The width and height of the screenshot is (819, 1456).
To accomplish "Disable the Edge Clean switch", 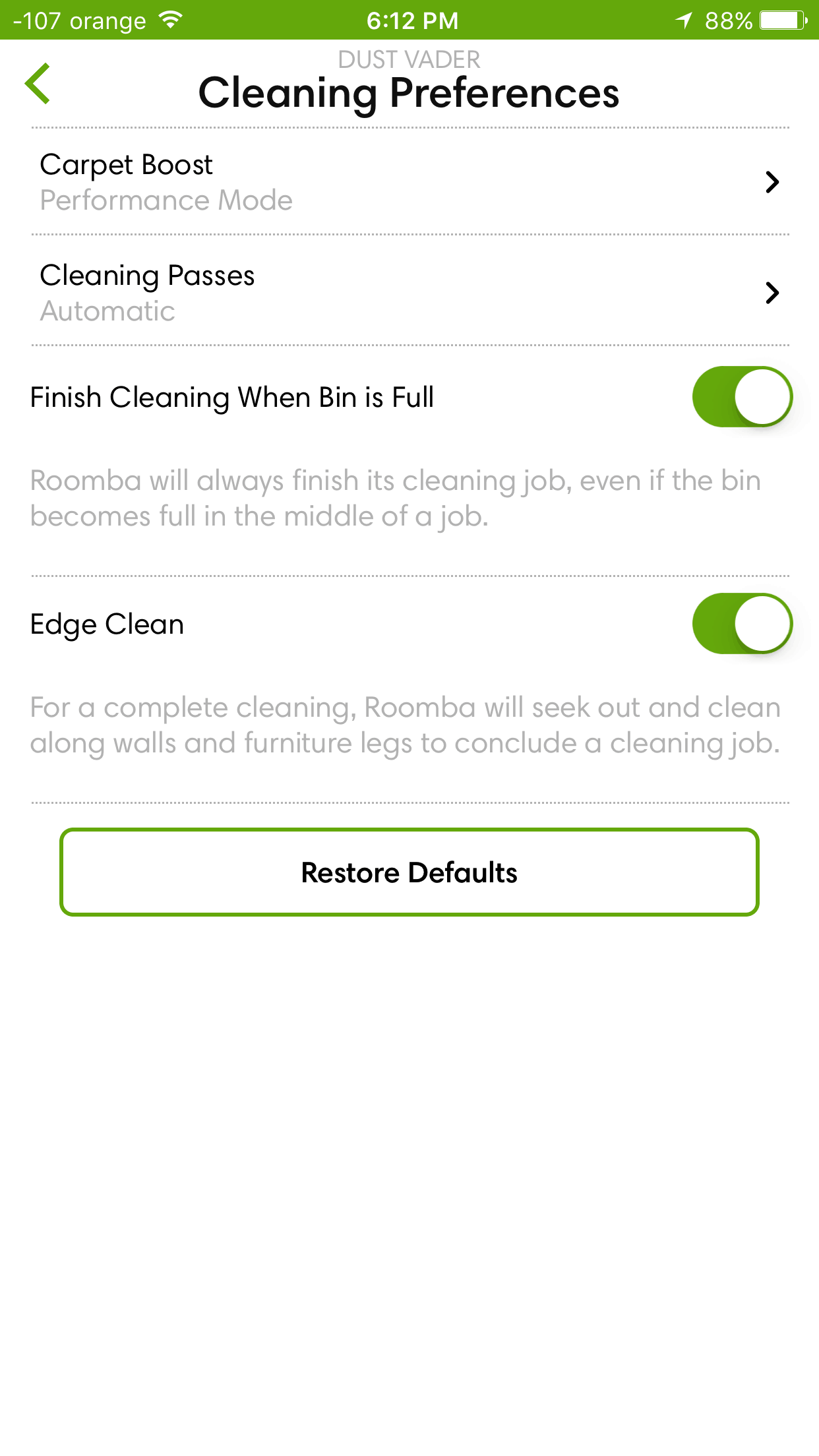I will [x=742, y=624].
